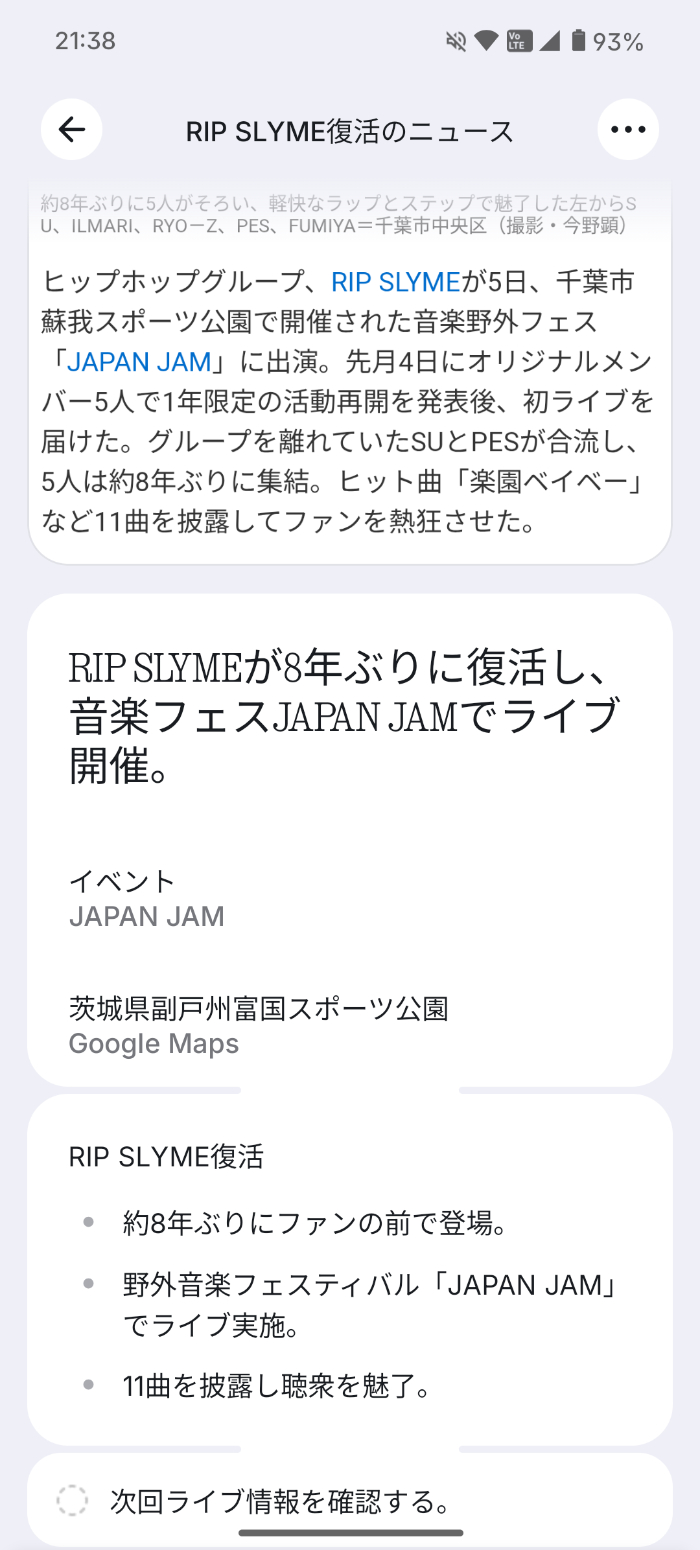Open the JAPAN JAM event row

coord(350,898)
